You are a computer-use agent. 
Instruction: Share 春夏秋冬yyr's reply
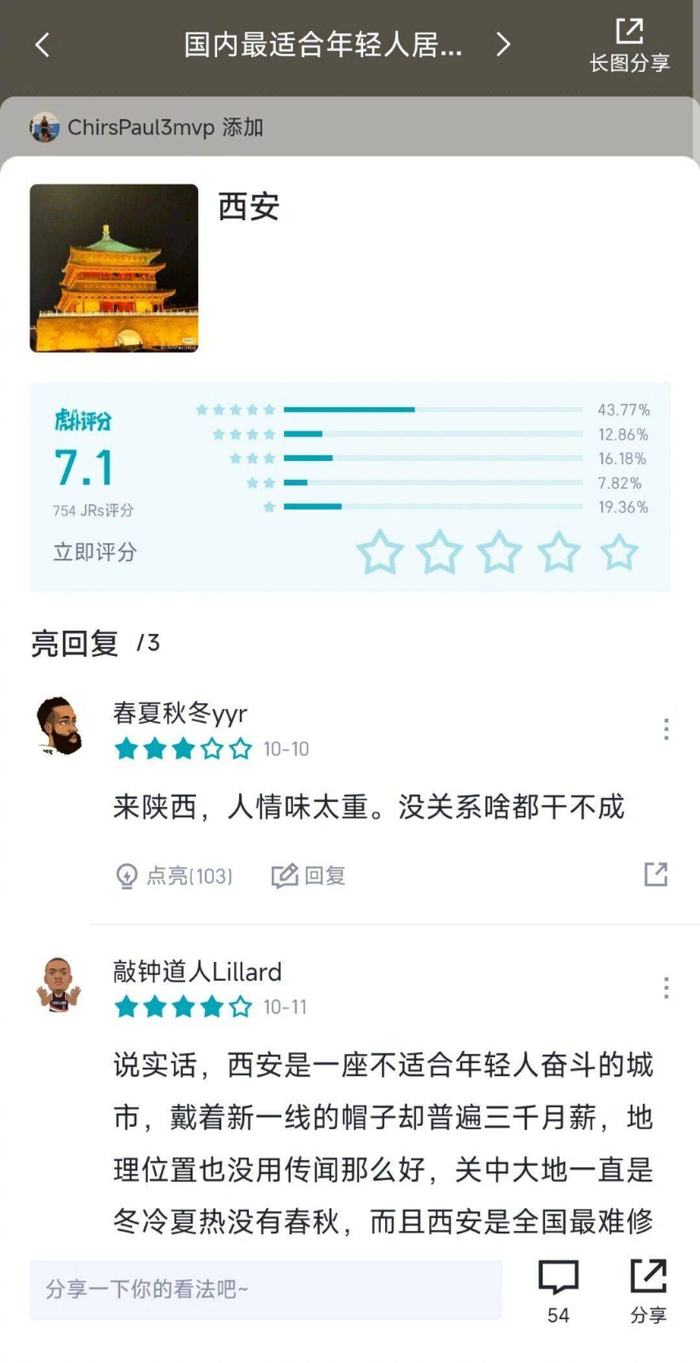tap(655, 875)
